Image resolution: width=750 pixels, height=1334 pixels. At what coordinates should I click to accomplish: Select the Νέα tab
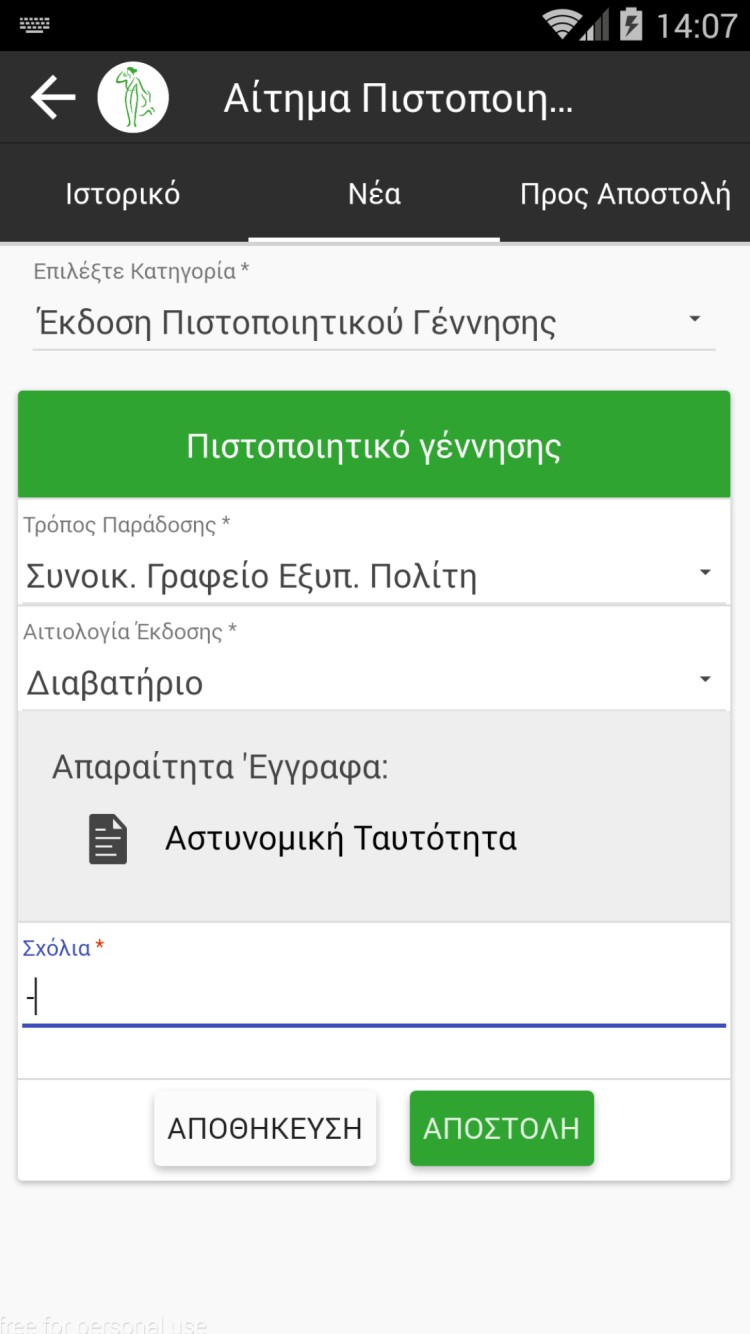374,194
